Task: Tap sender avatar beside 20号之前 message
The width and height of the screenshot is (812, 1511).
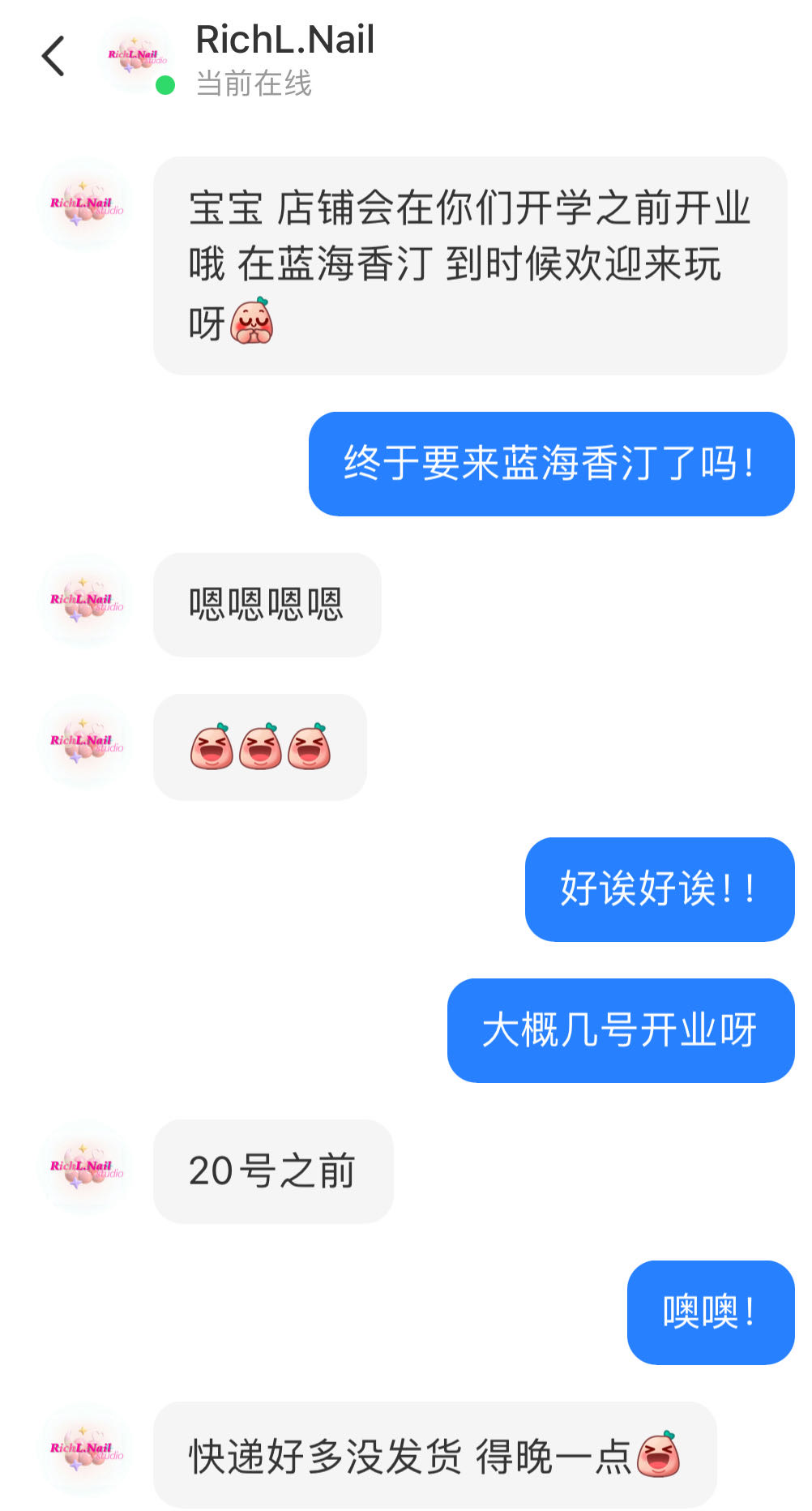Action: (85, 1168)
